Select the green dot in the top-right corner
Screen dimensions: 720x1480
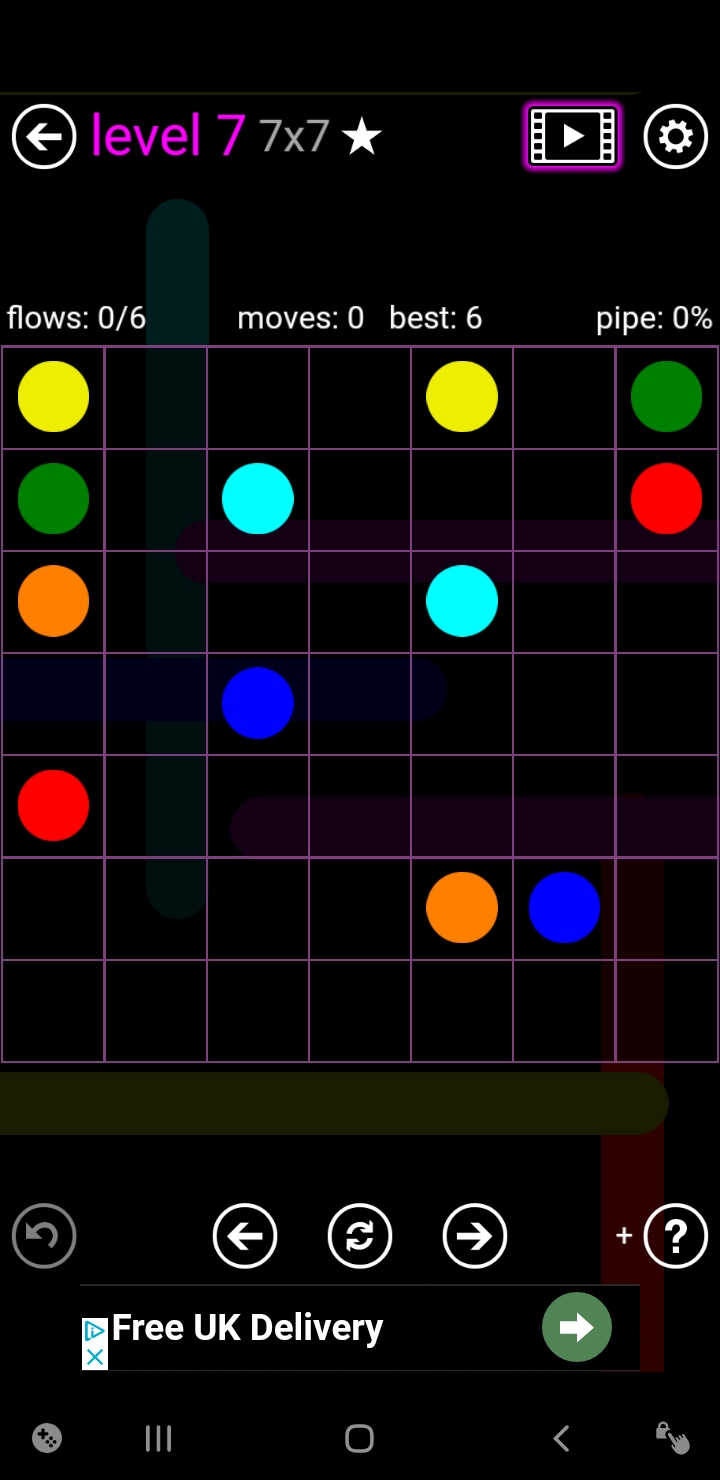coord(666,397)
